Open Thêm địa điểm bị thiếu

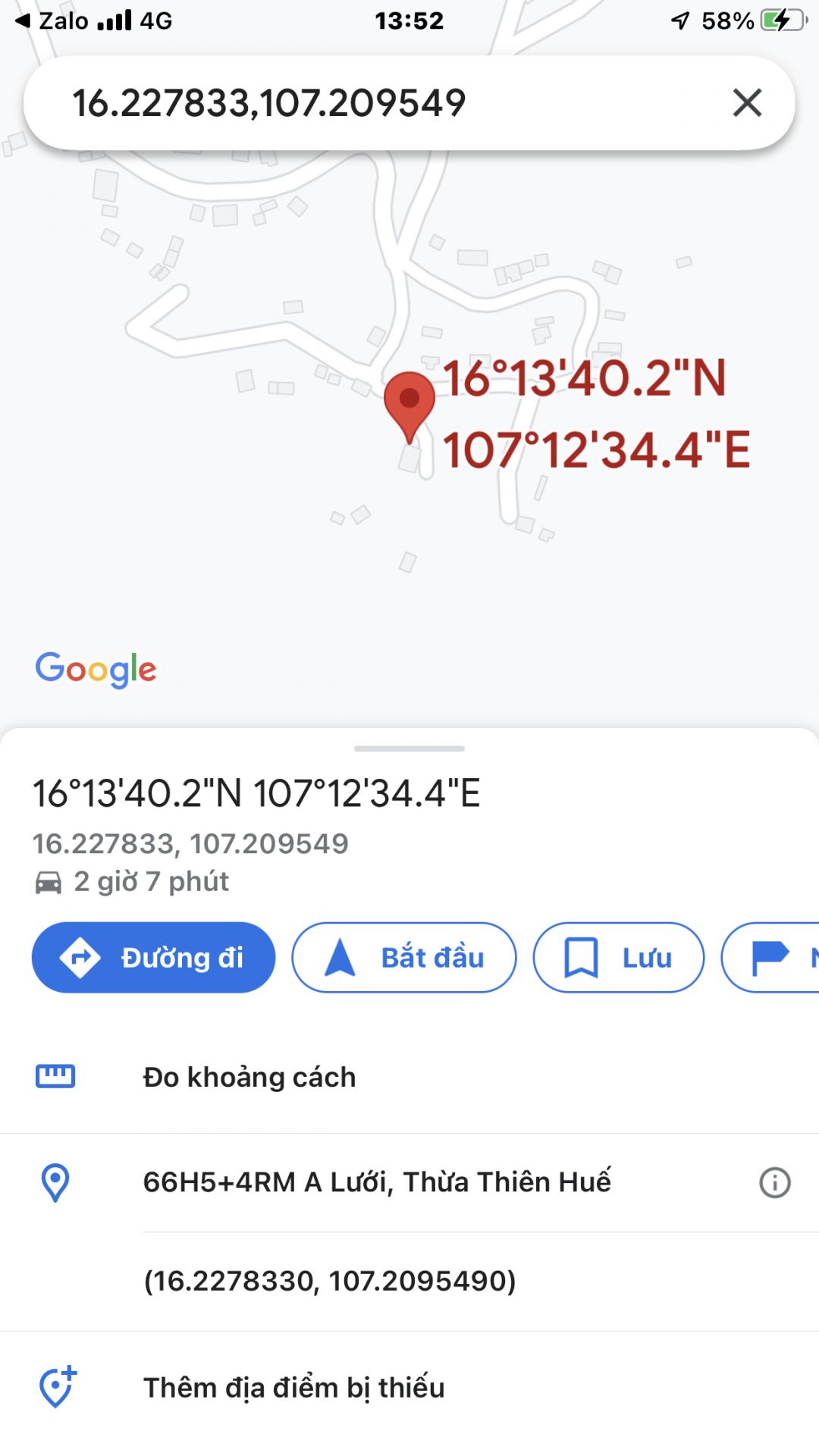pyautogui.click(x=294, y=1388)
